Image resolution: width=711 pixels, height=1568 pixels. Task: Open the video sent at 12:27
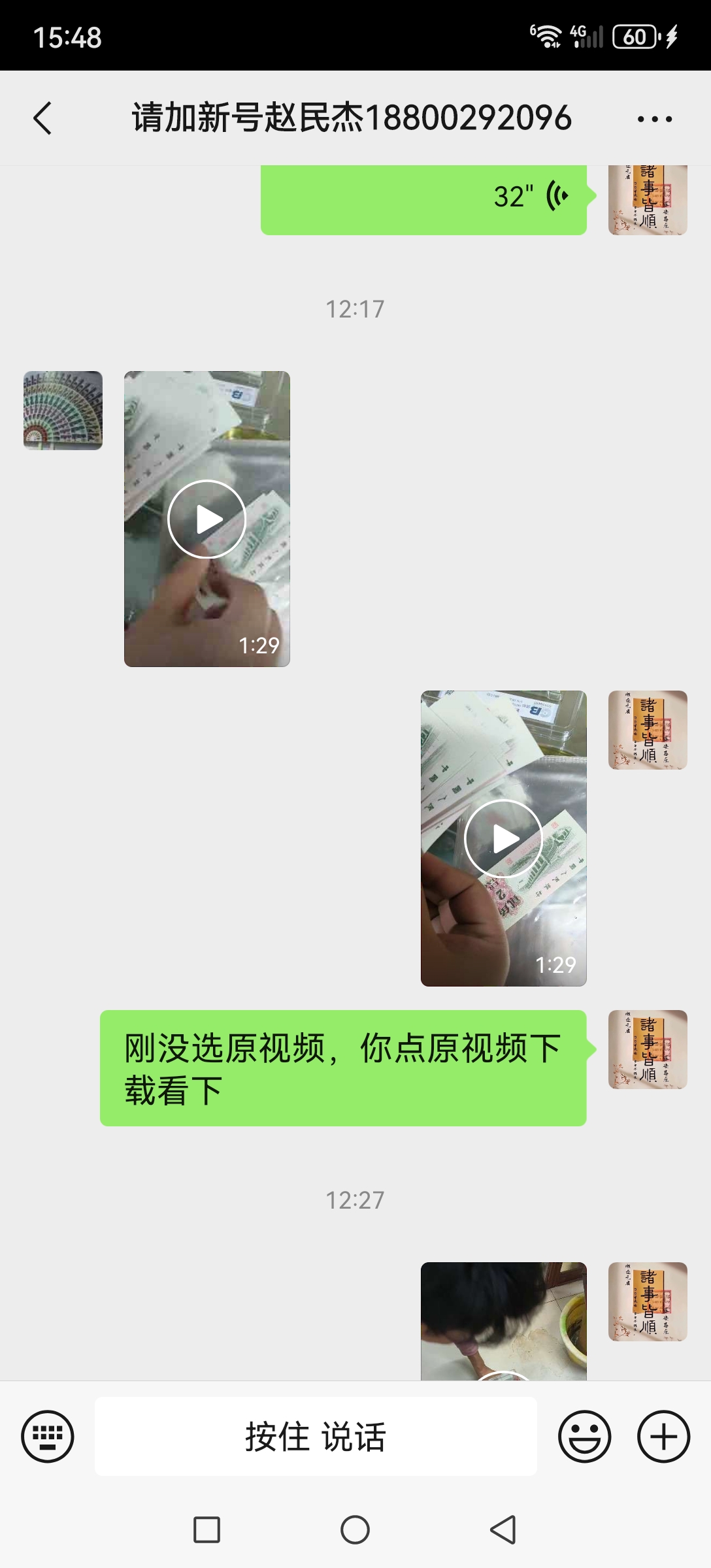[x=504, y=1321]
